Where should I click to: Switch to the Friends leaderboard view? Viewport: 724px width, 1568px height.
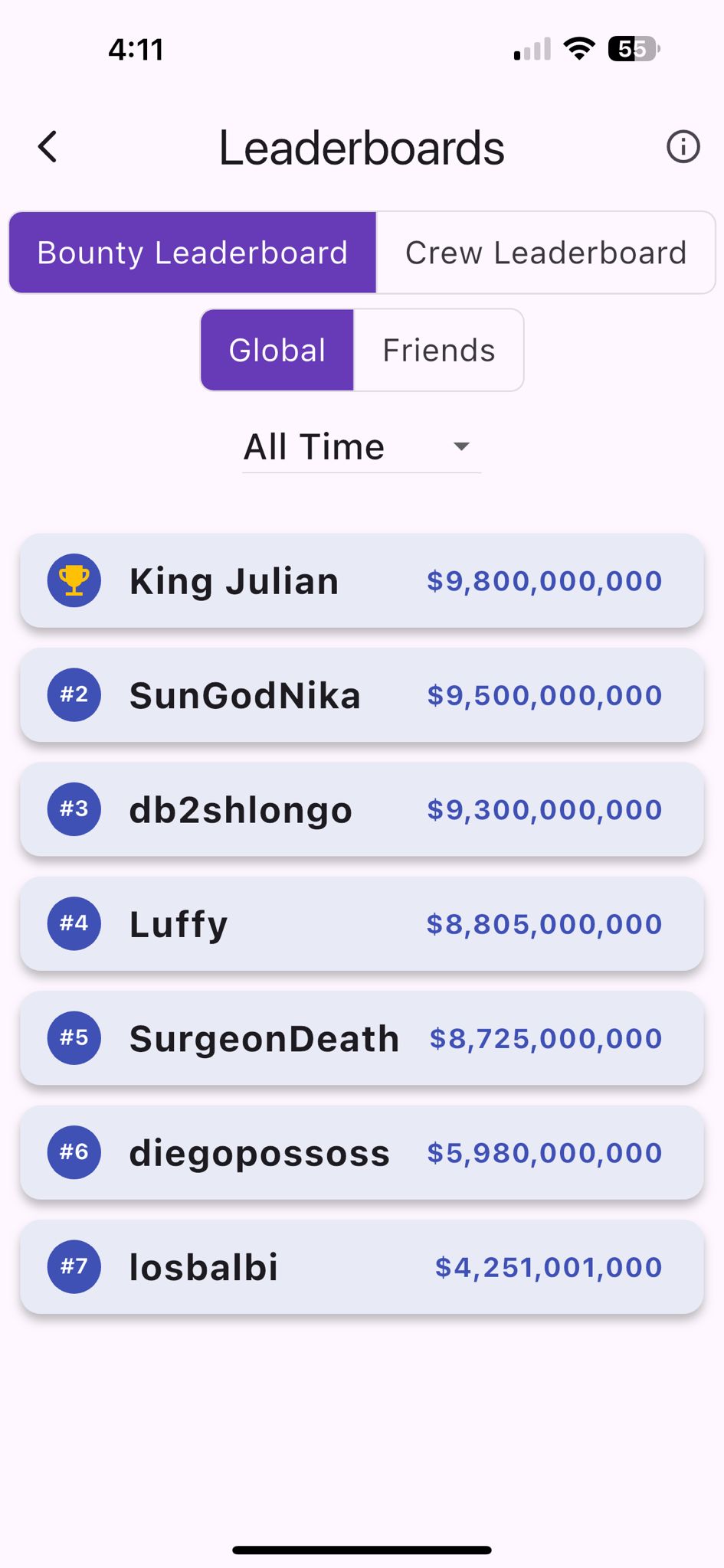pyautogui.click(x=437, y=350)
